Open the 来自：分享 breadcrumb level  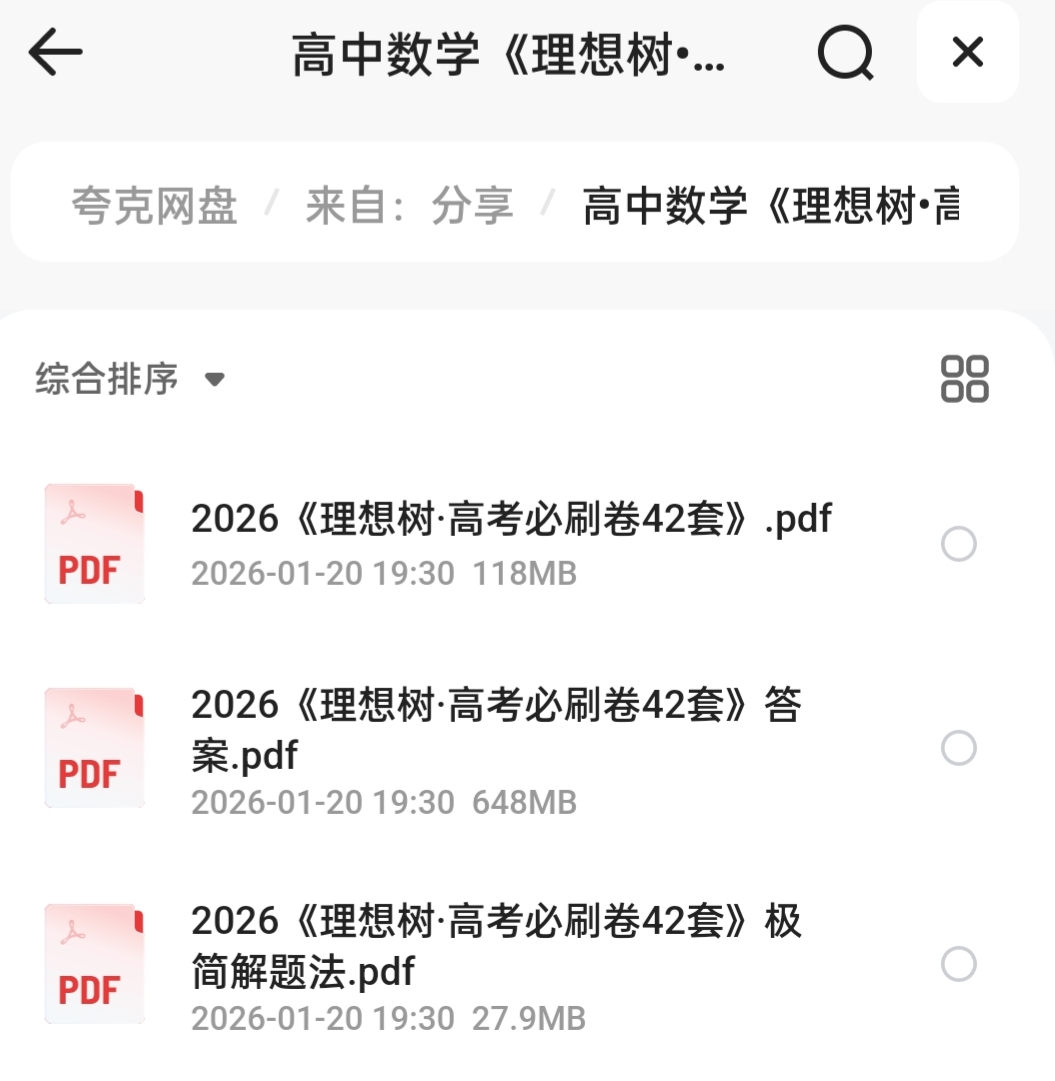click(x=409, y=205)
